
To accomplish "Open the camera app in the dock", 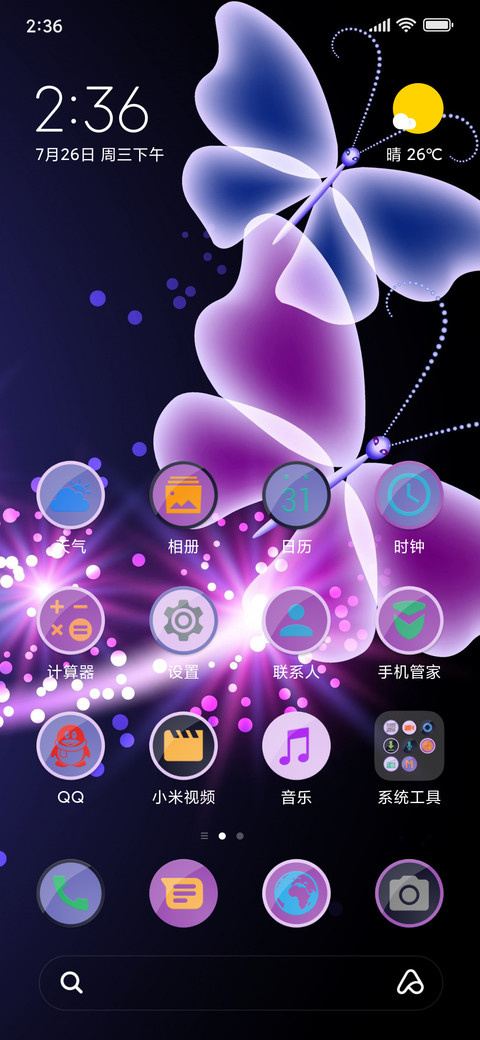I will point(409,893).
